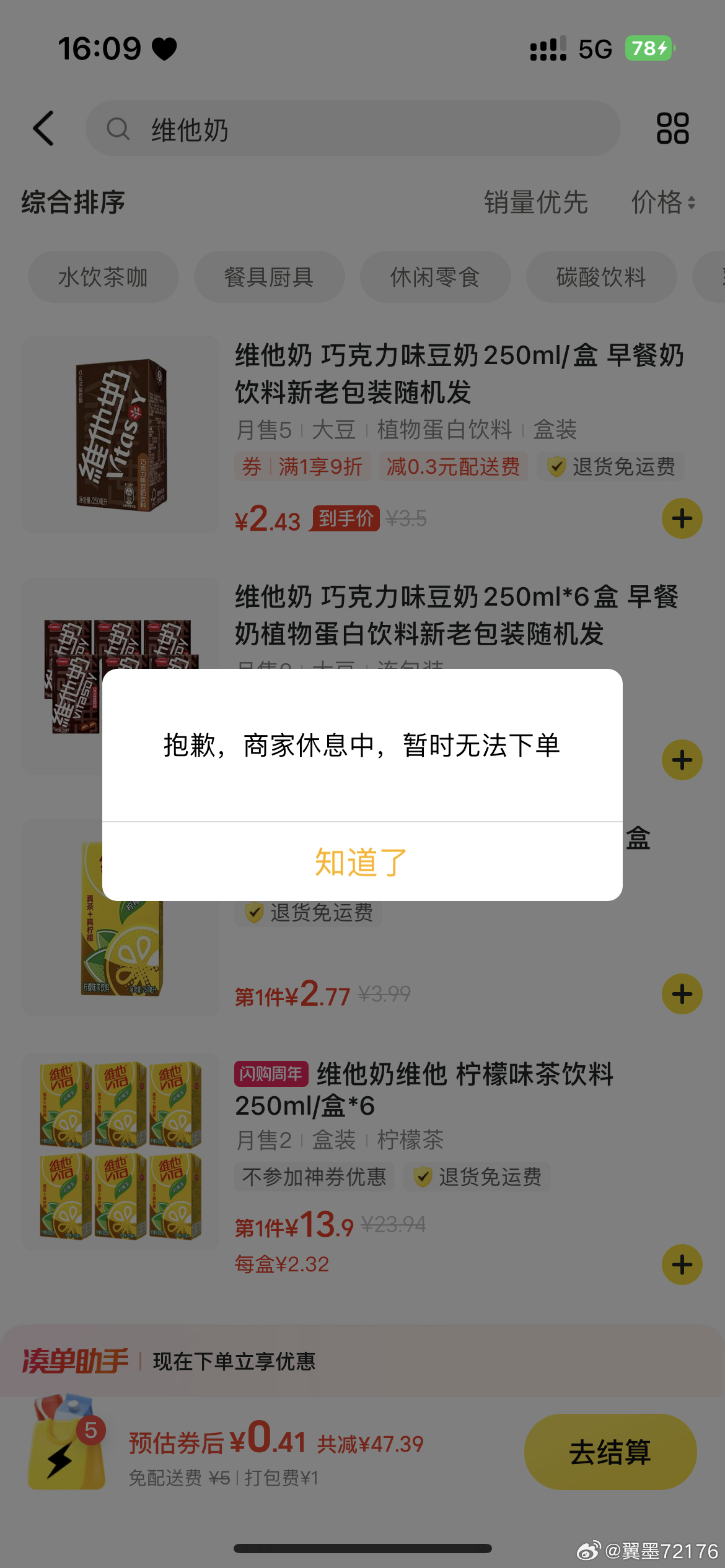Filter by 餐具厨具 chip
725x1568 pixels.
tap(269, 277)
